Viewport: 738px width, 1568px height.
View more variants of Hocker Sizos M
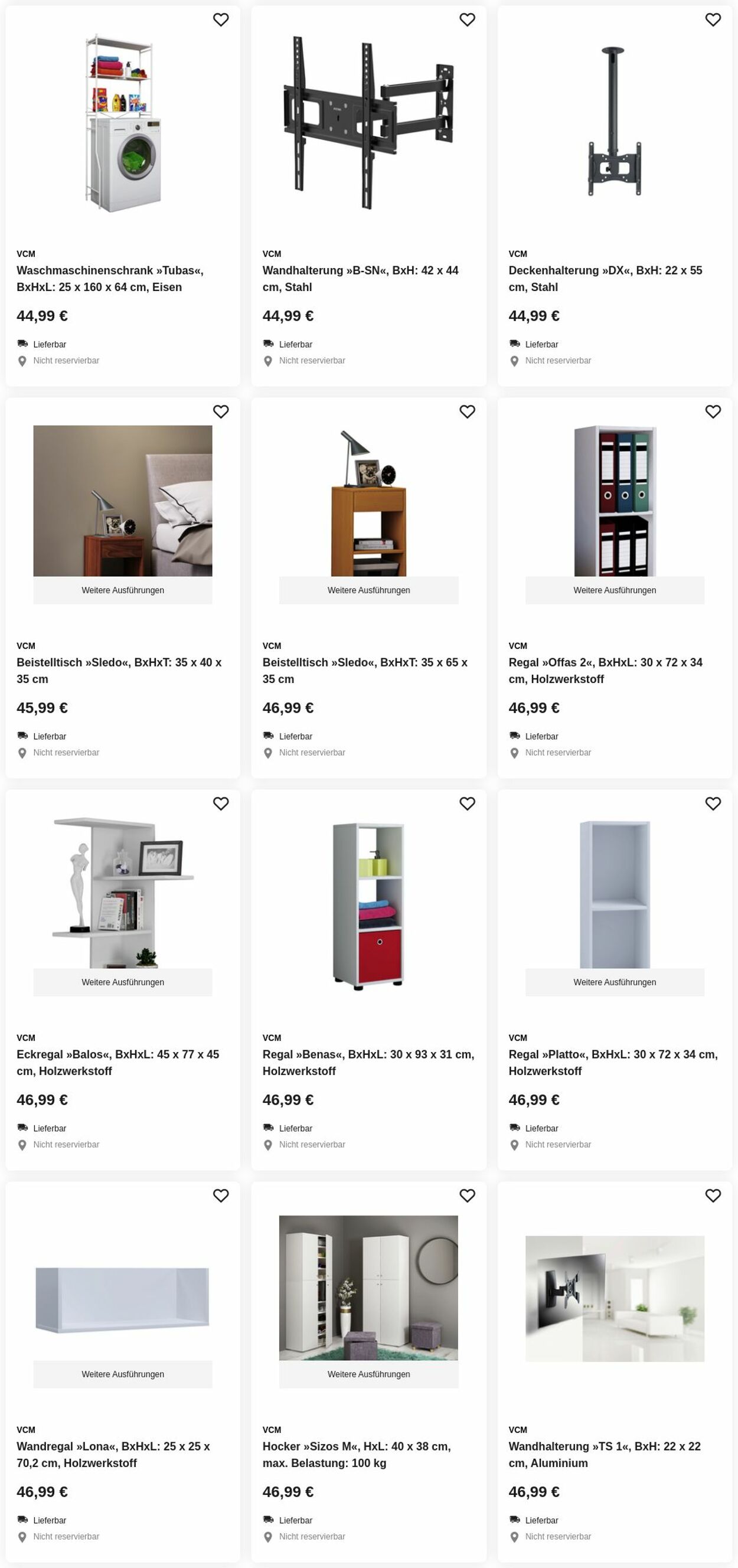[368, 1374]
